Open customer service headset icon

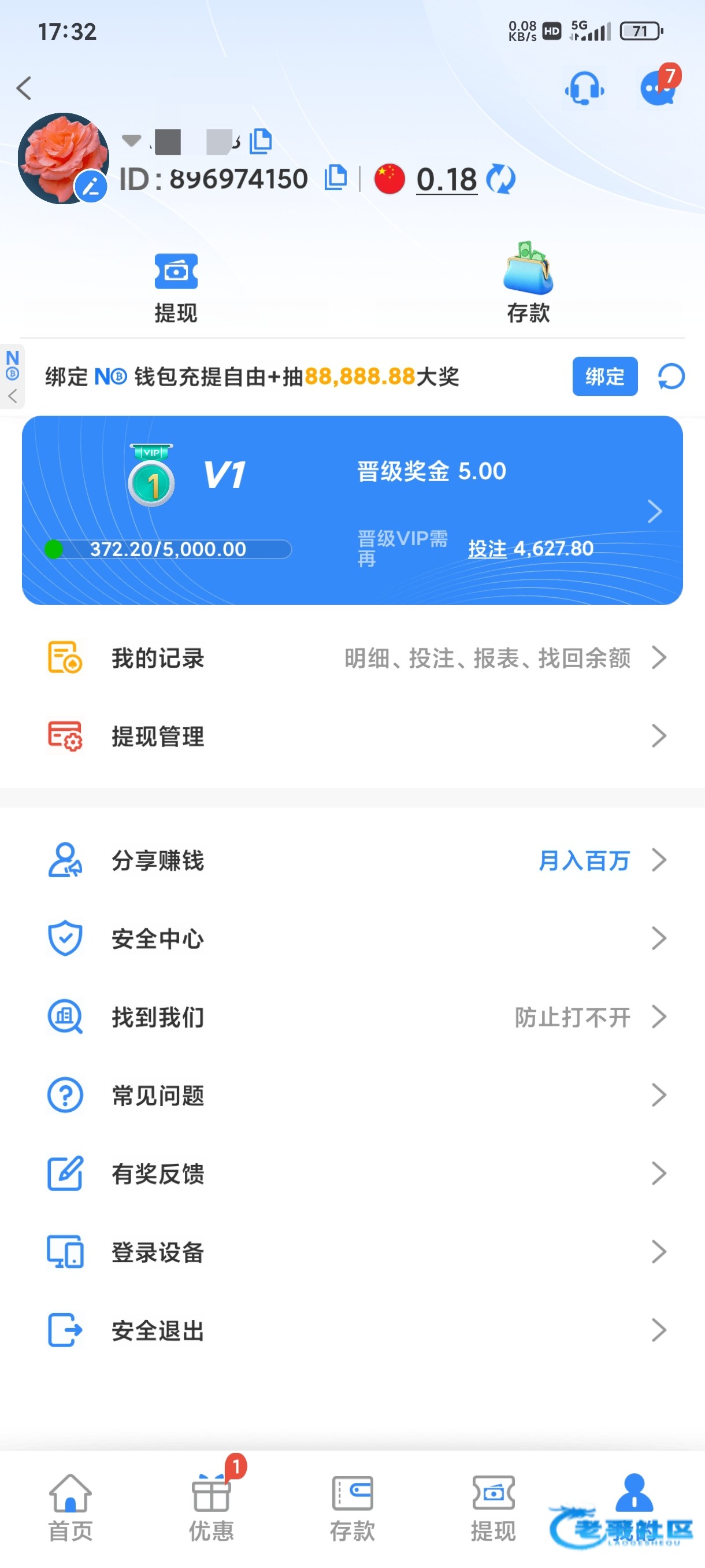tap(584, 88)
